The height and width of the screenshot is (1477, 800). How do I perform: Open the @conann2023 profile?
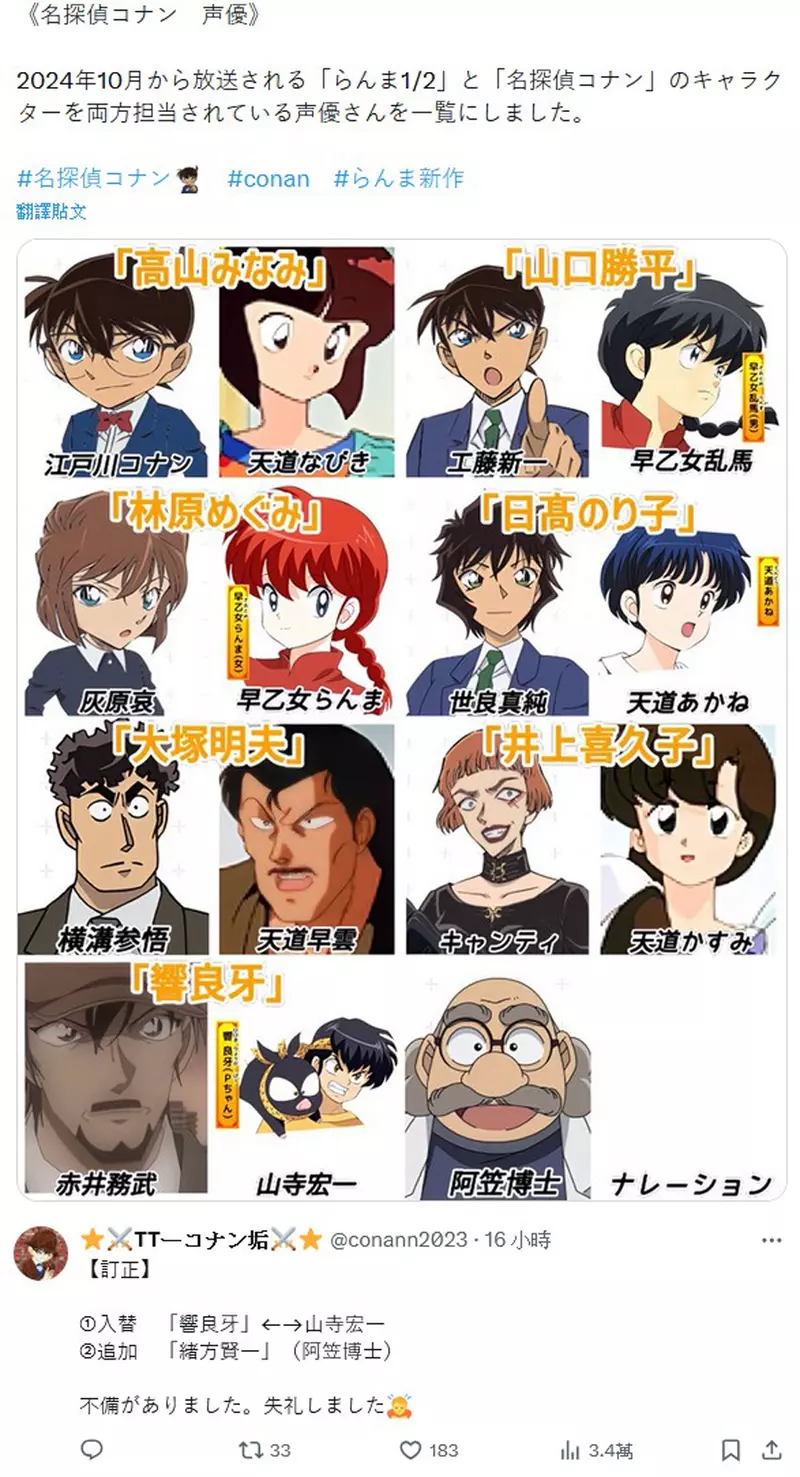398,1240
